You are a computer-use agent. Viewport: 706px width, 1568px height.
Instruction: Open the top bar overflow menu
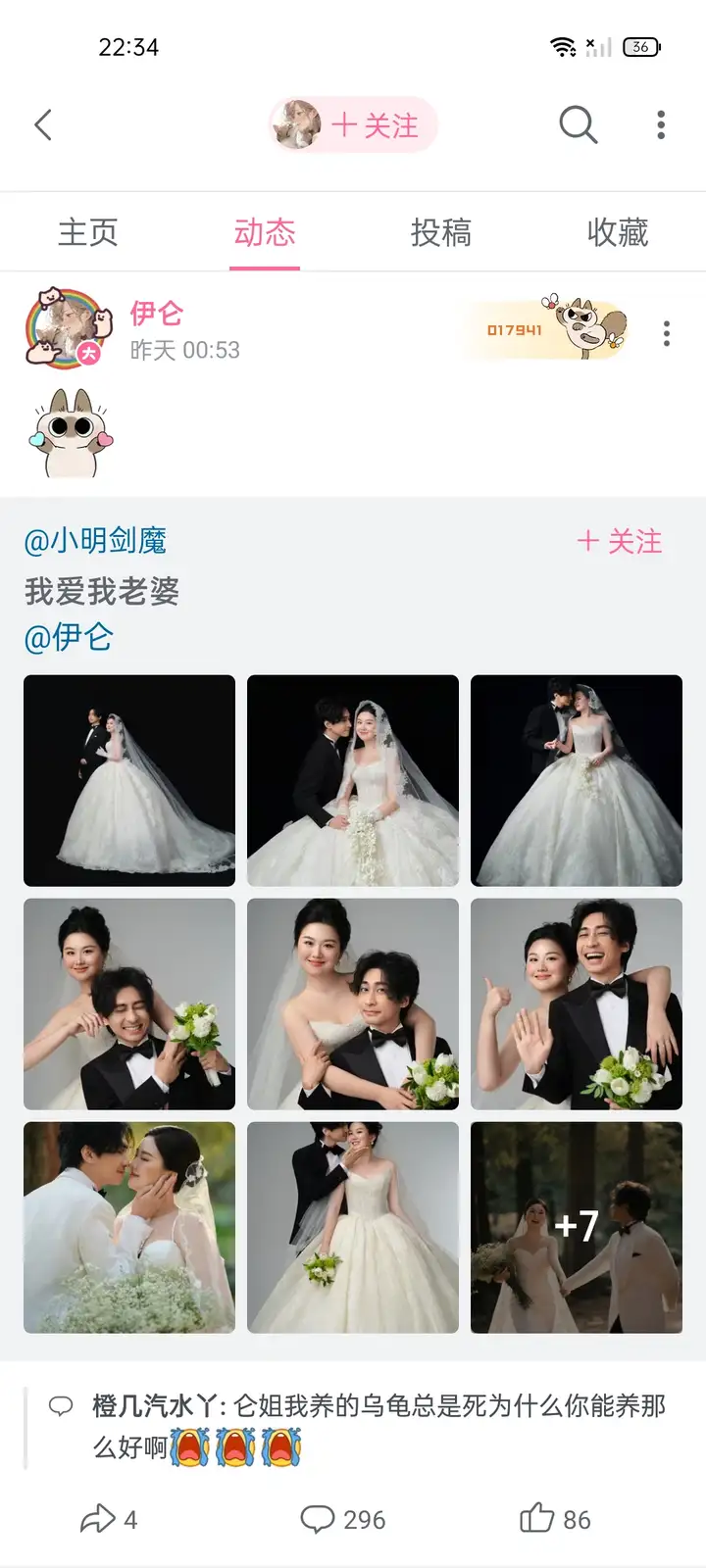[x=661, y=125]
